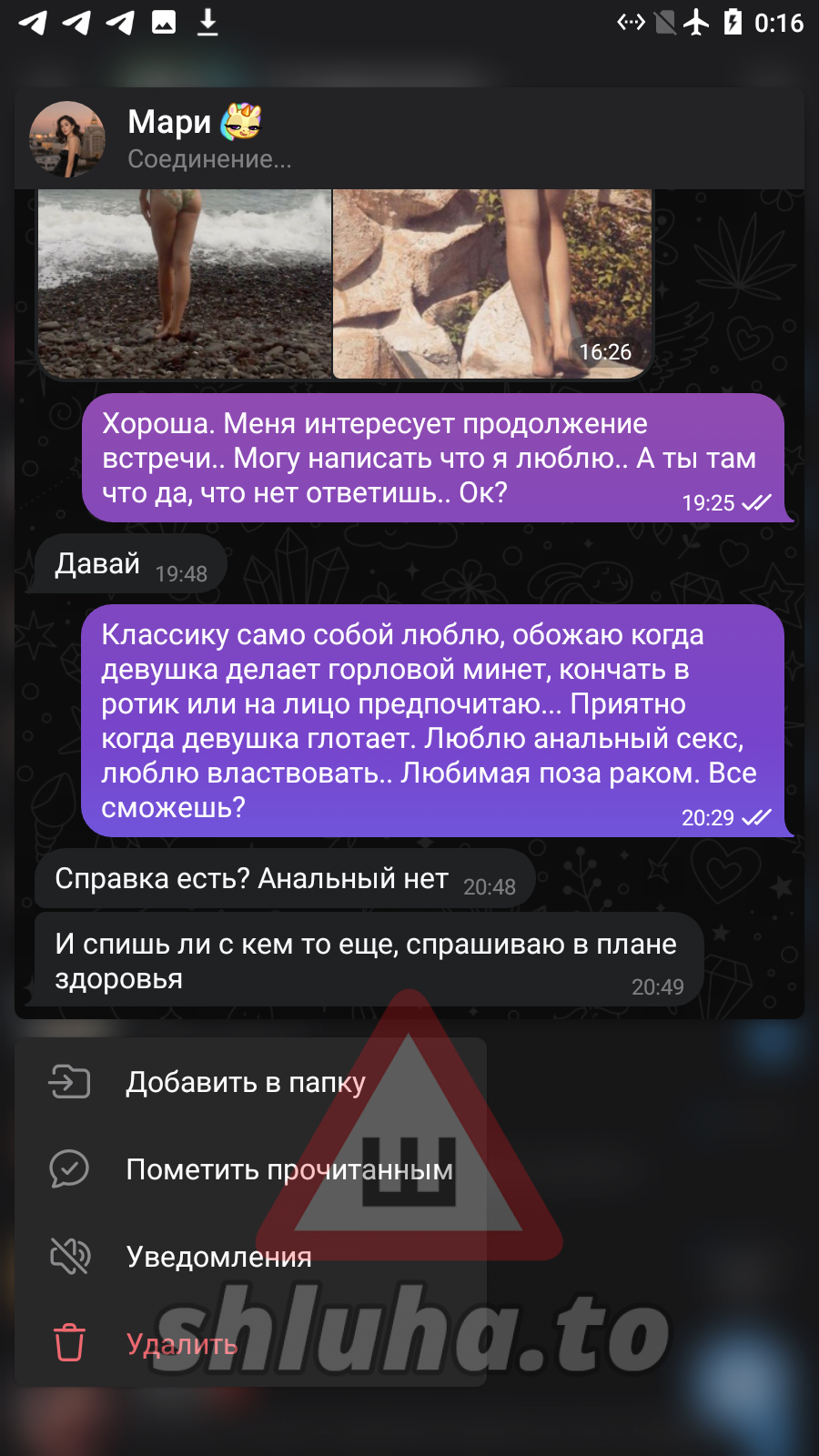Select "Добавить в папку" option
The image size is (819, 1456).
[250, 1082]
